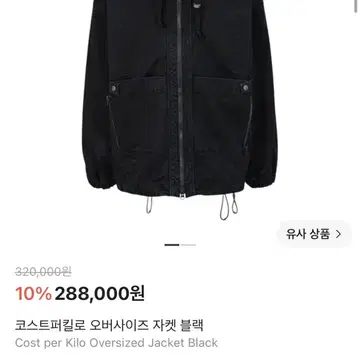Jump to the second image via page indicator
This screenshot has width=360, height=360.
point(189,245)
